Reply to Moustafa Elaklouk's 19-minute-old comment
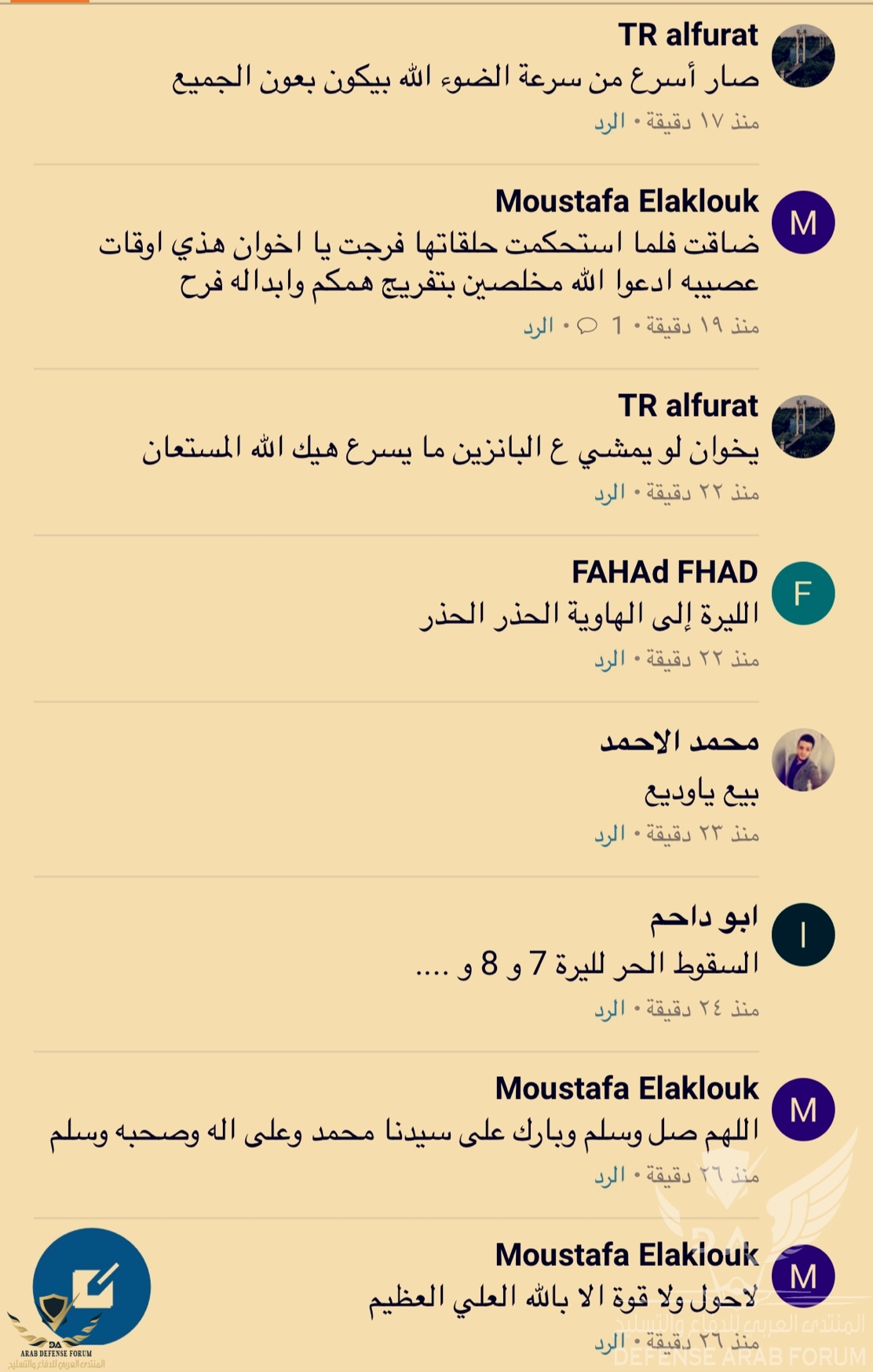 [x=539, y=326]
